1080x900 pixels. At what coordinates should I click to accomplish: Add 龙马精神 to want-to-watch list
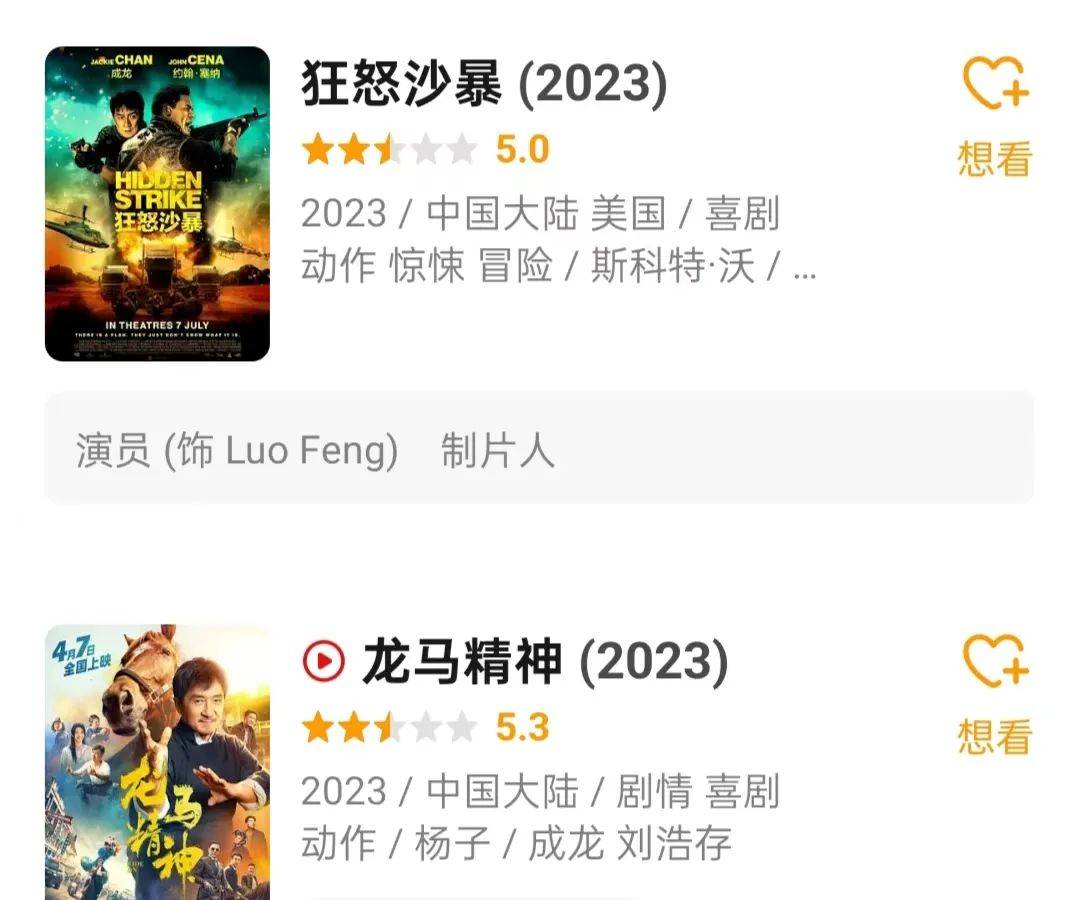pyautogui.click(x=994, y=692)
